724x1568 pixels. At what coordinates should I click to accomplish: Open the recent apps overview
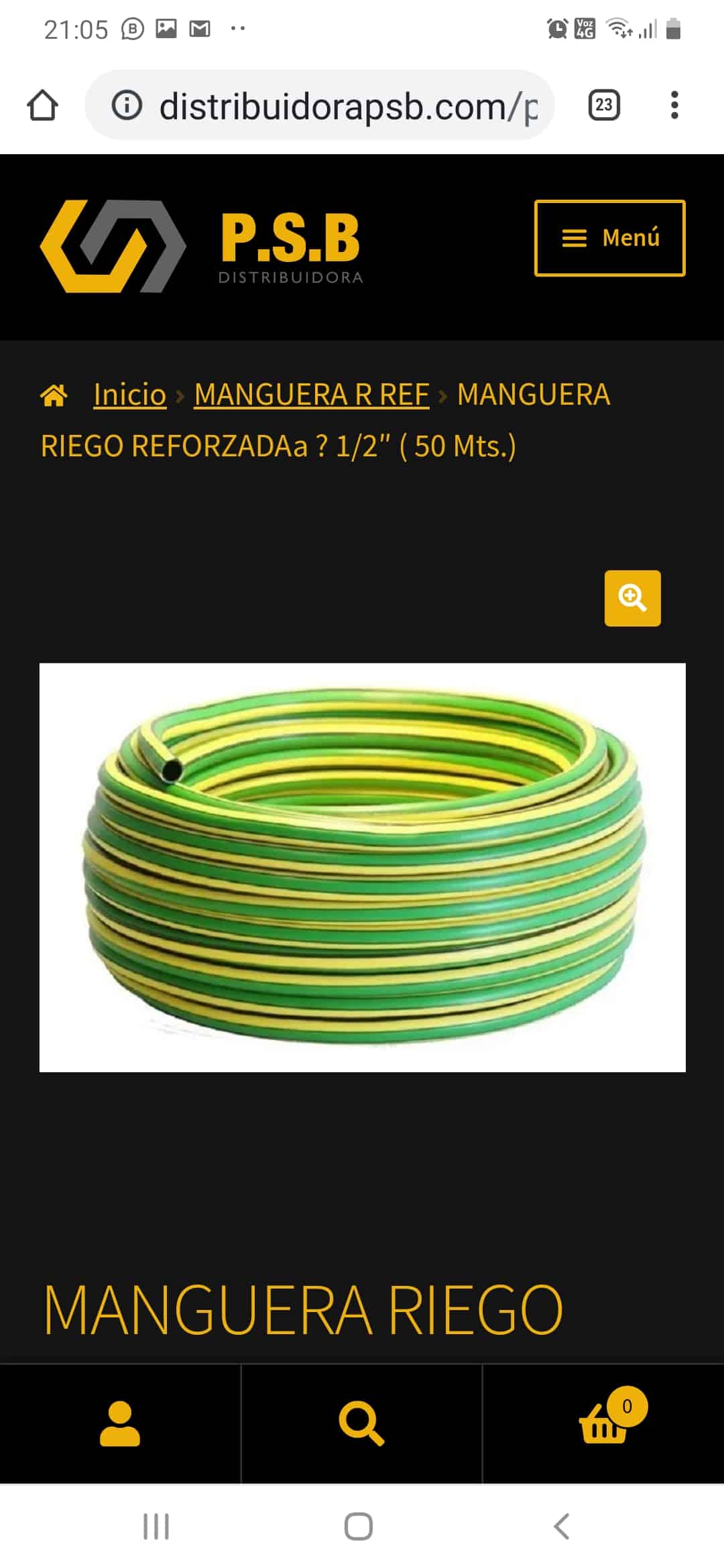[156, 1526]
